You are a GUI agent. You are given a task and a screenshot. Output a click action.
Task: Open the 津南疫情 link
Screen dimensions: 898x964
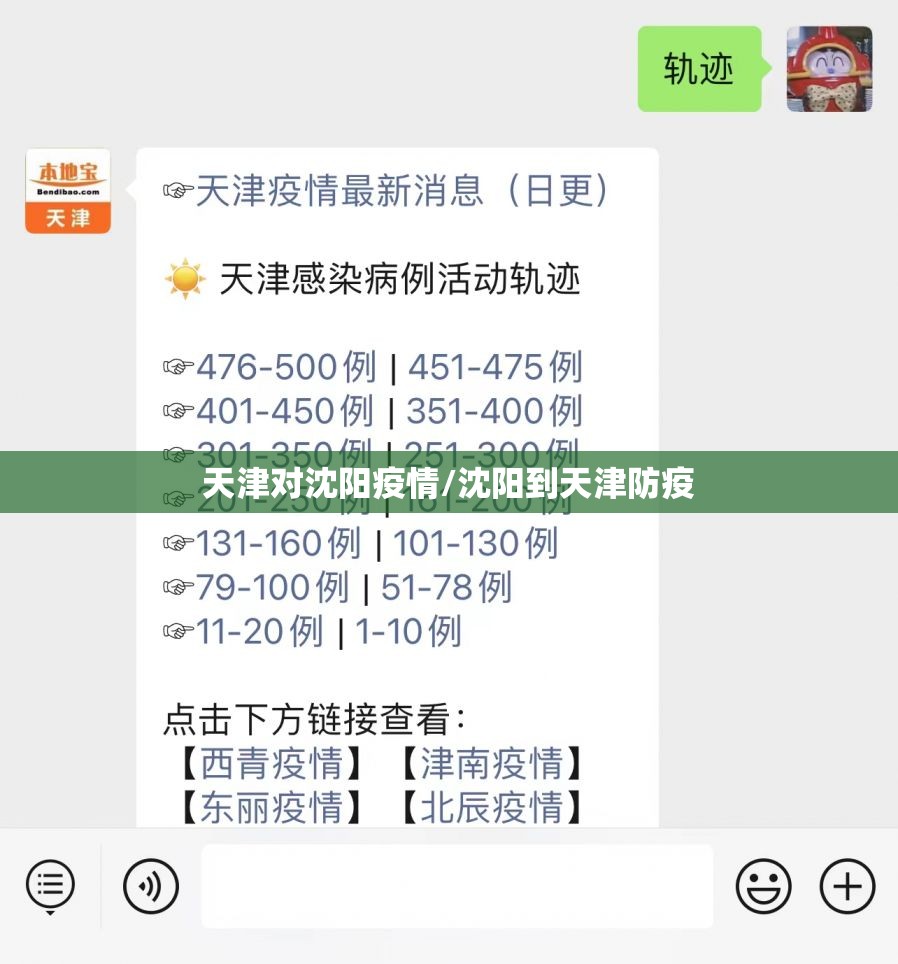pyautogui.click(x=491, y=764)
